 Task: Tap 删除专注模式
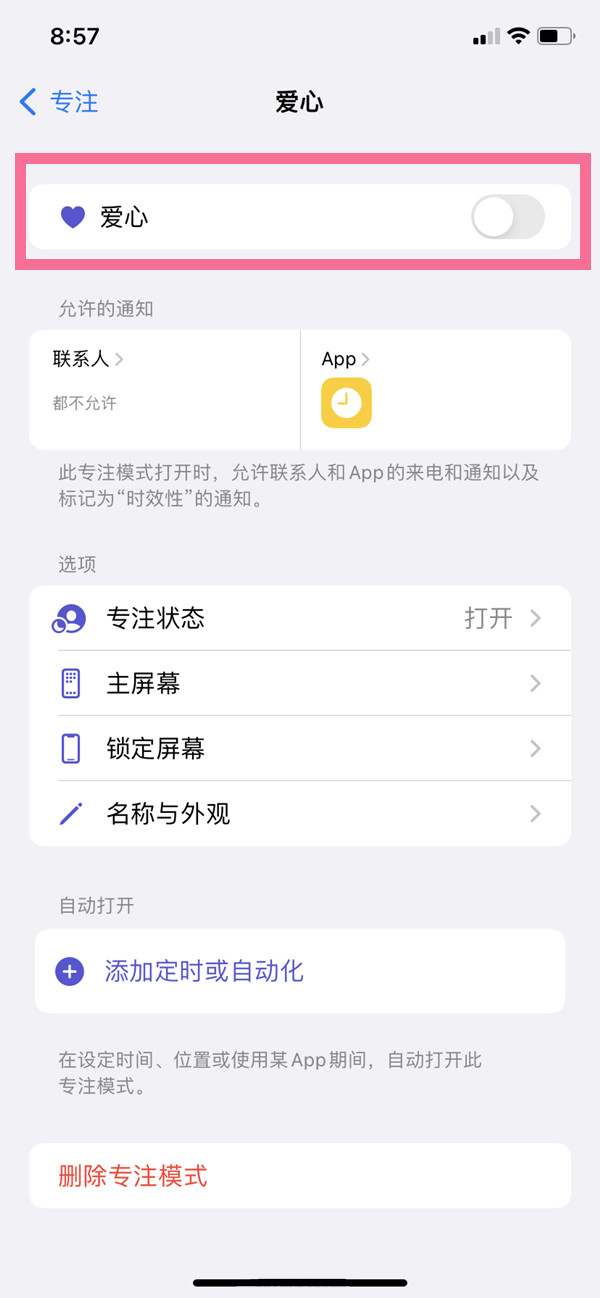coord(133,1176)
